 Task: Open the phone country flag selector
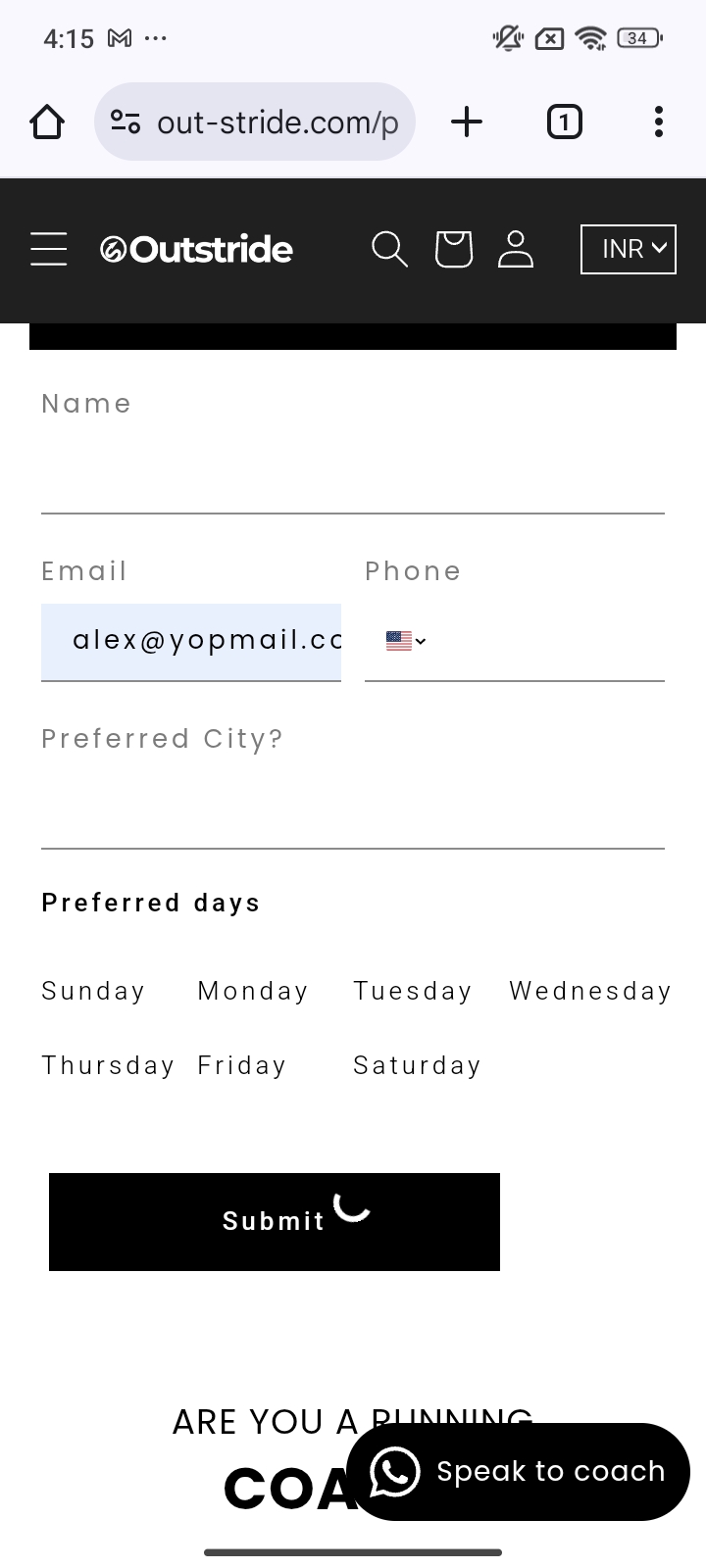coord(405,641)
